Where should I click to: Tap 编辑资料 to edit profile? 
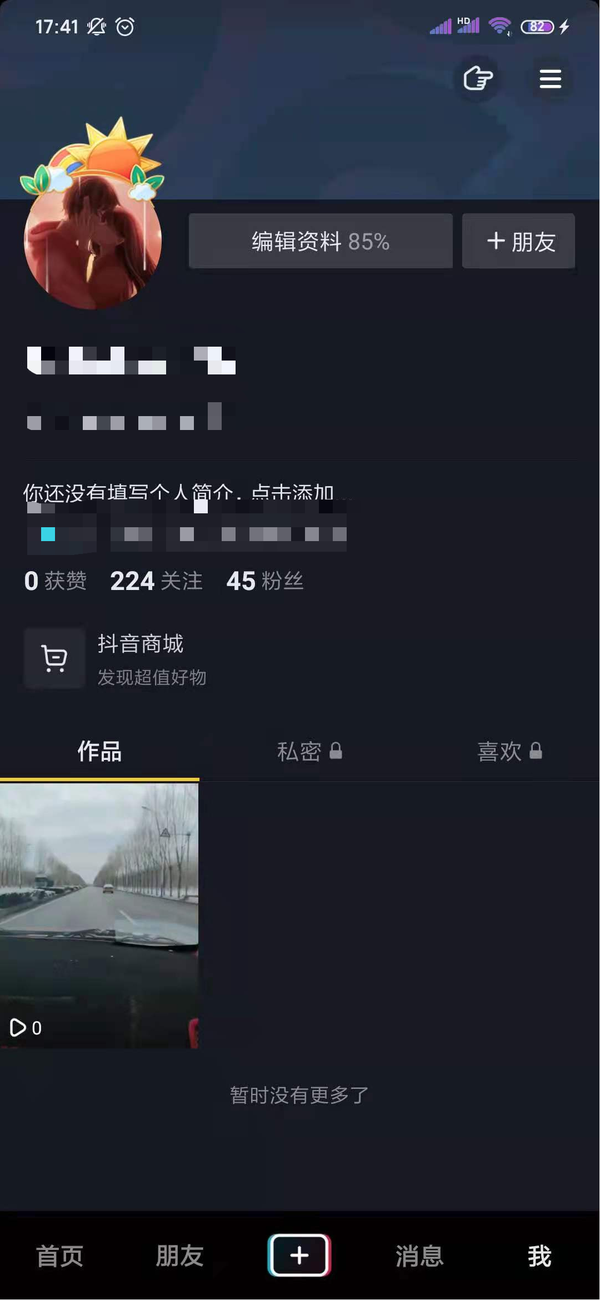click(x=320, y=241)
